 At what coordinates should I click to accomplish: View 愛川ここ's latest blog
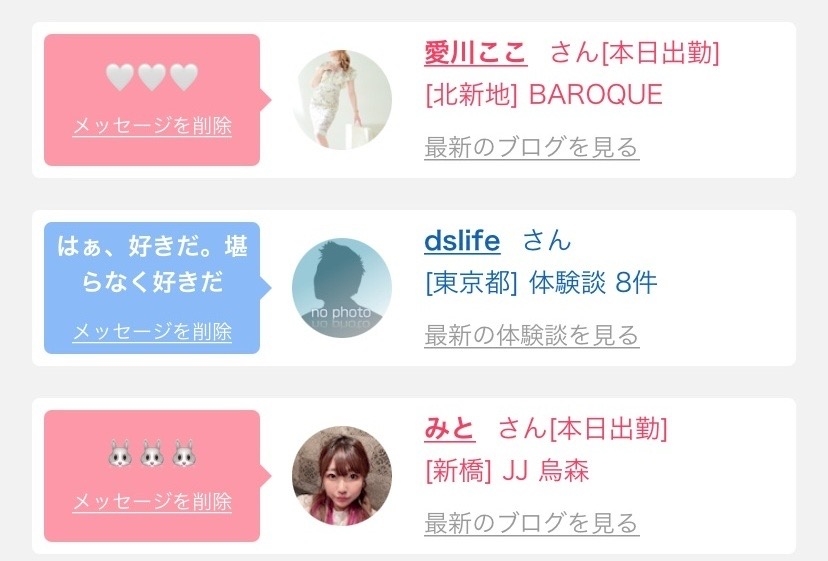(x=531, y=148)
